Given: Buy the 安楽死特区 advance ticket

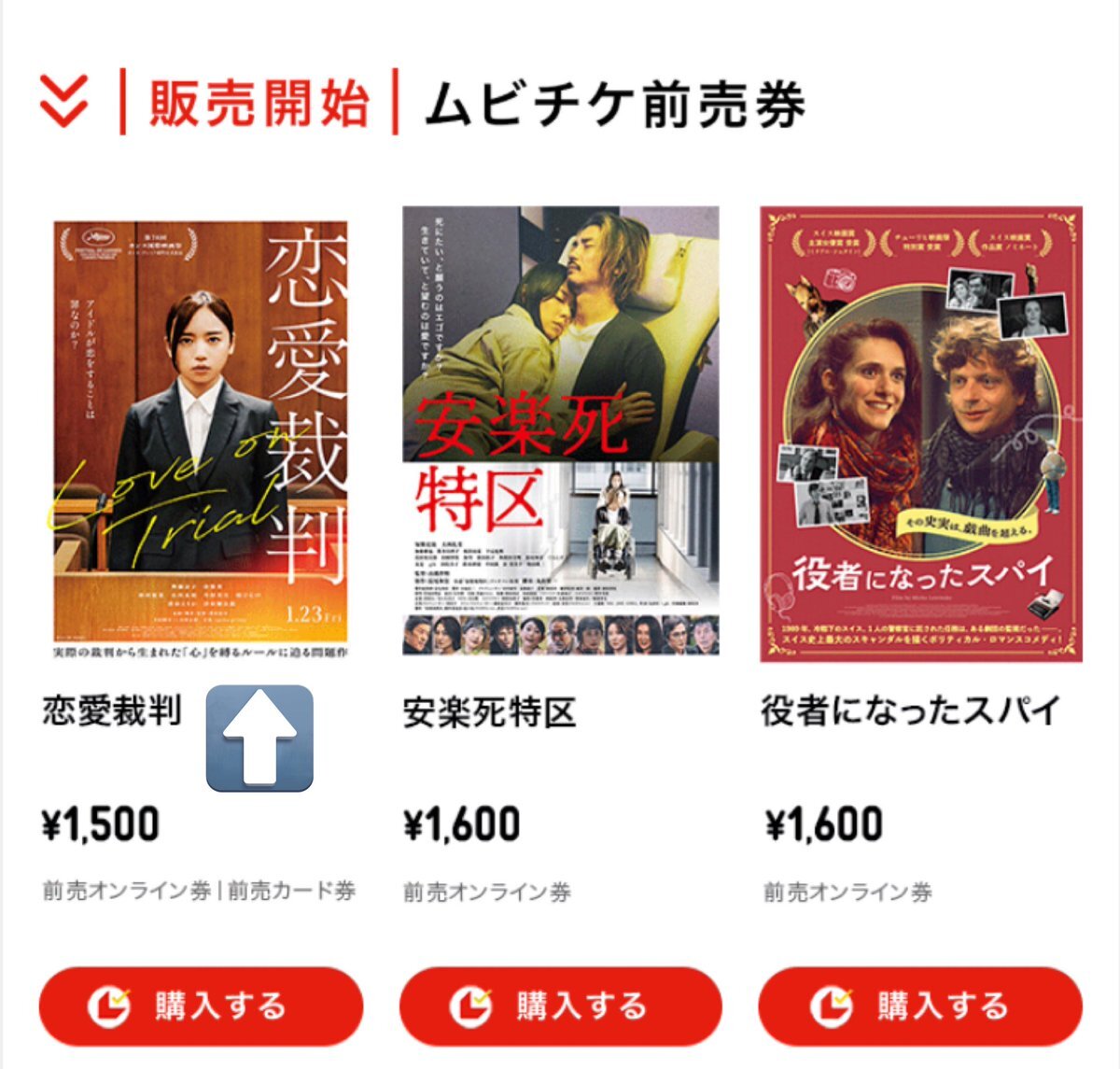Looking at the screenshot, I should [560, 1006].
